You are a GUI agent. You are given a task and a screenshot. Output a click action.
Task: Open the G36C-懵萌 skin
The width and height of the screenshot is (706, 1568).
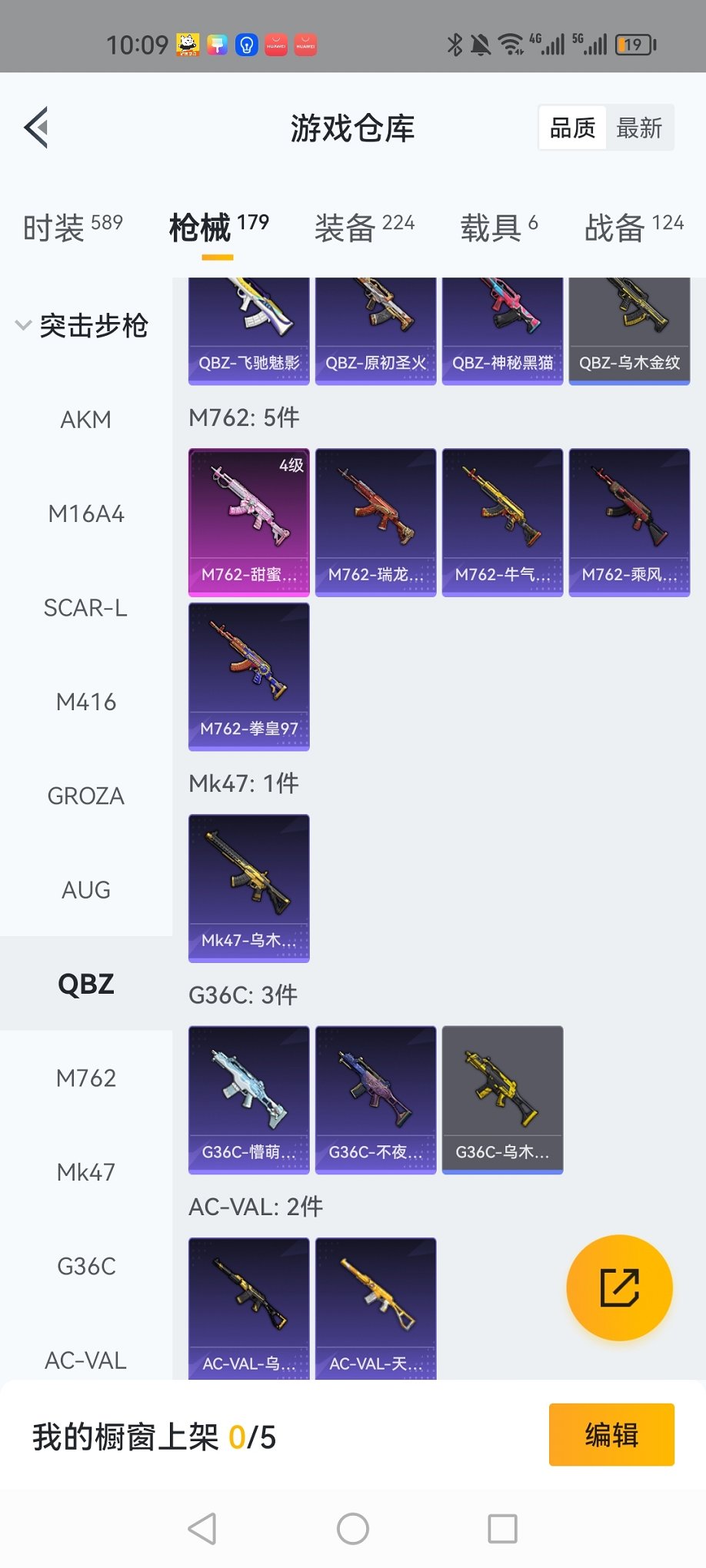[248, 1099]
